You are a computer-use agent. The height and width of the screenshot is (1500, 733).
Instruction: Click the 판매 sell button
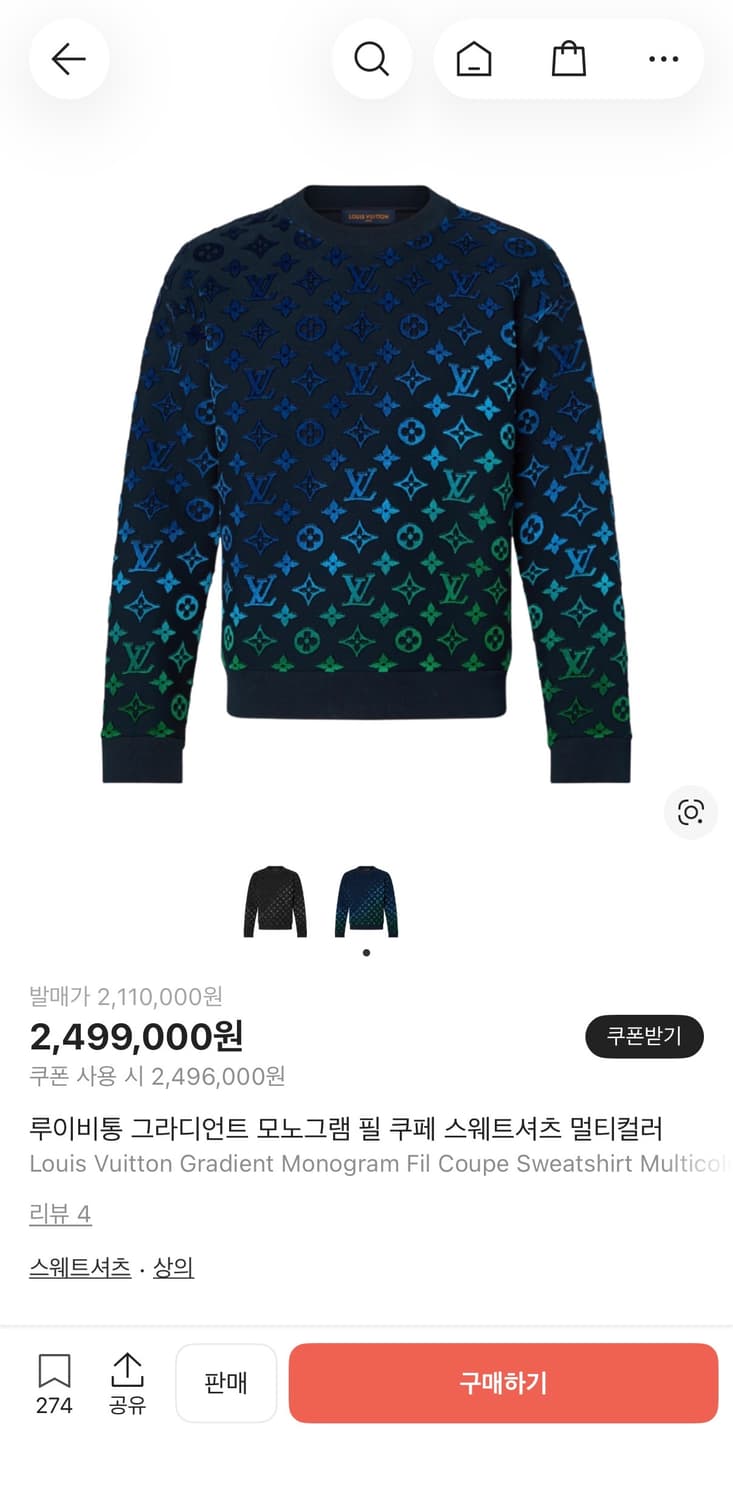coord(225,1383)
